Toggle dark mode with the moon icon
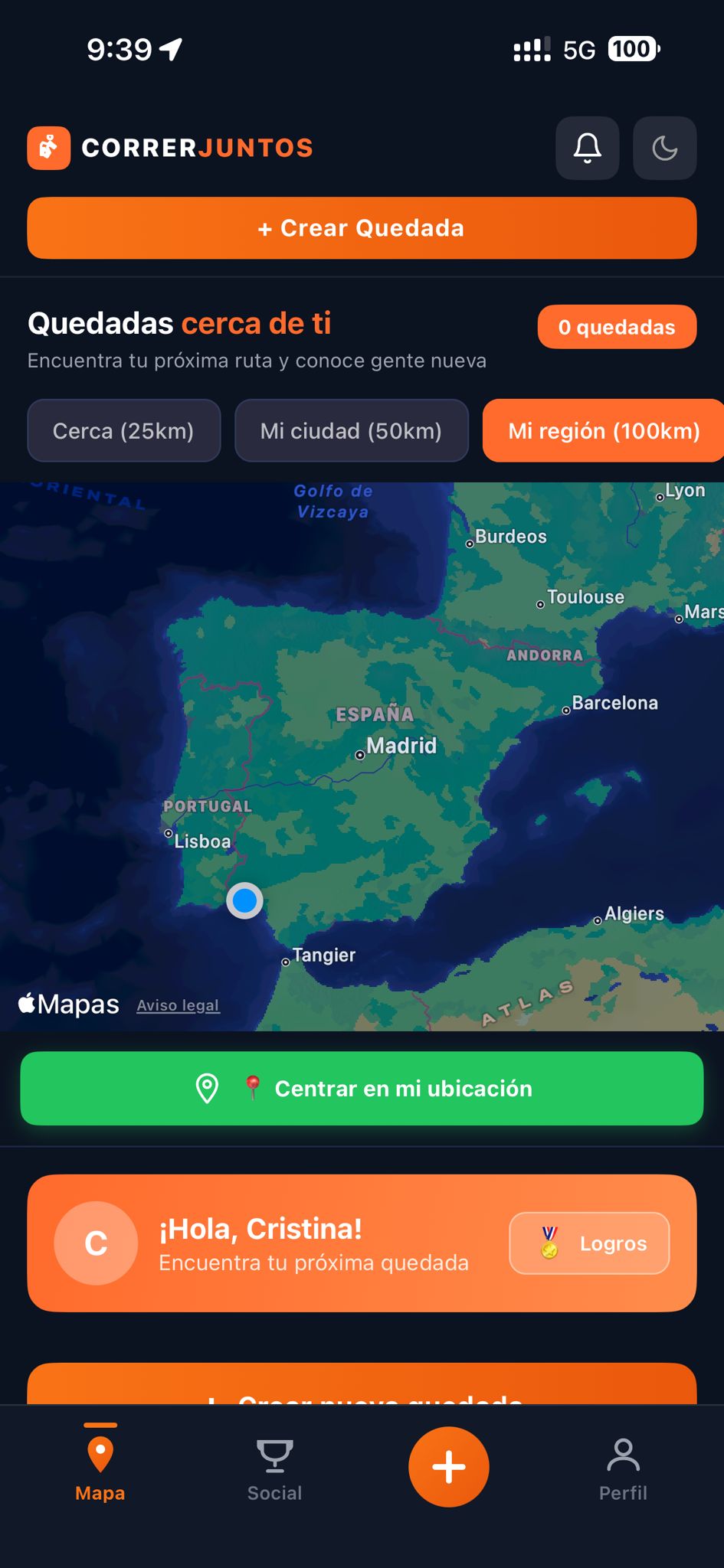The height and width of the screenshot is (1568, 724). point(664,148)
